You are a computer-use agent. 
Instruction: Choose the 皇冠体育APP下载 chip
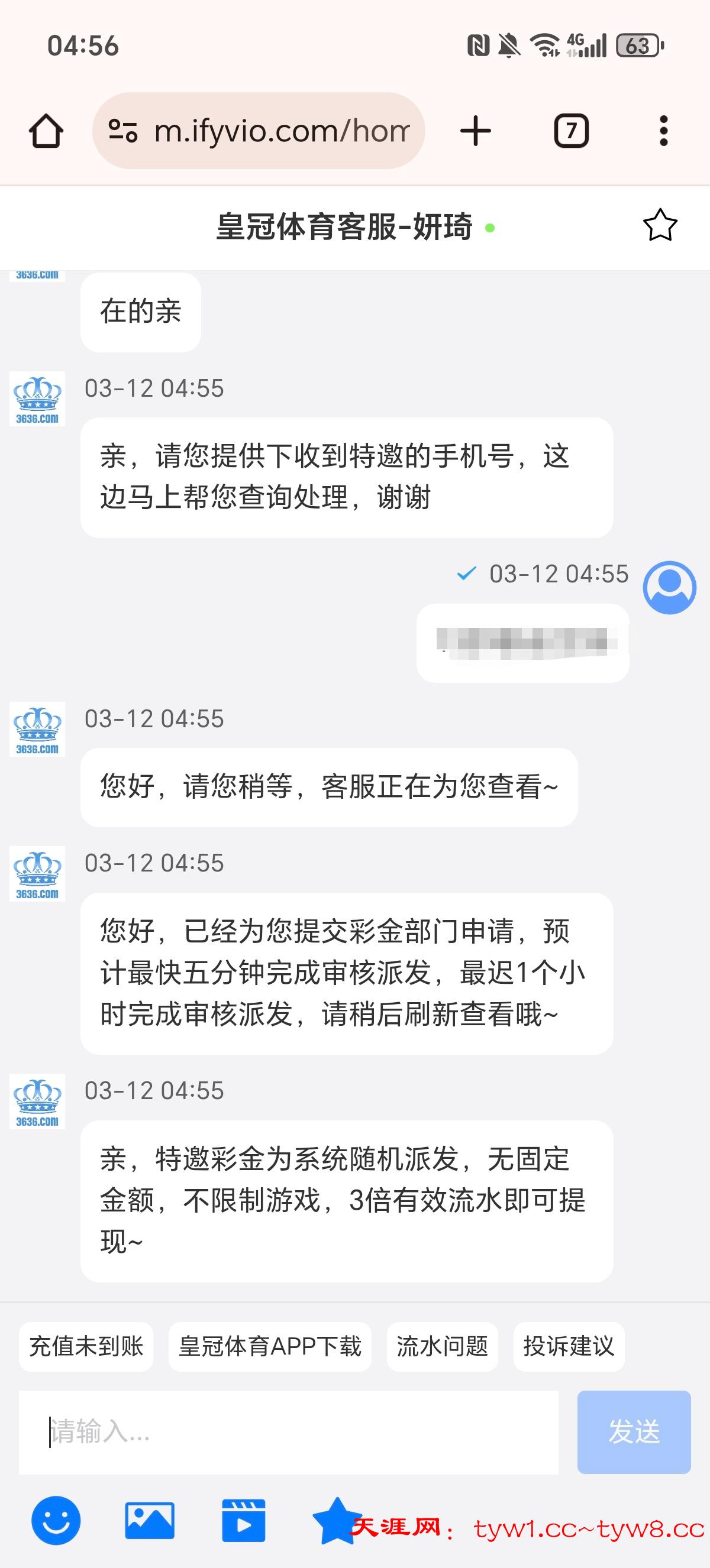[x=270, y=1346]
